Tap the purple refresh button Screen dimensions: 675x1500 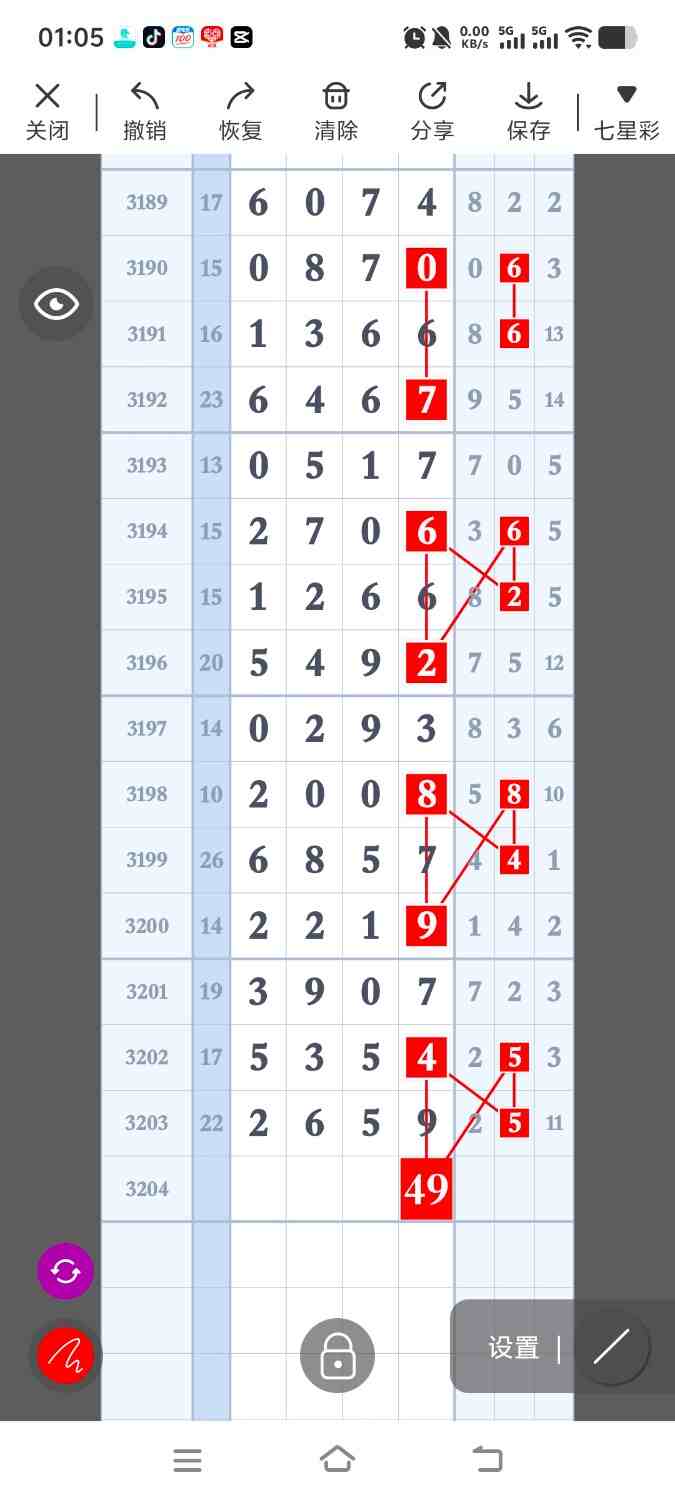pyautogui.click(x=65, y=1272)
